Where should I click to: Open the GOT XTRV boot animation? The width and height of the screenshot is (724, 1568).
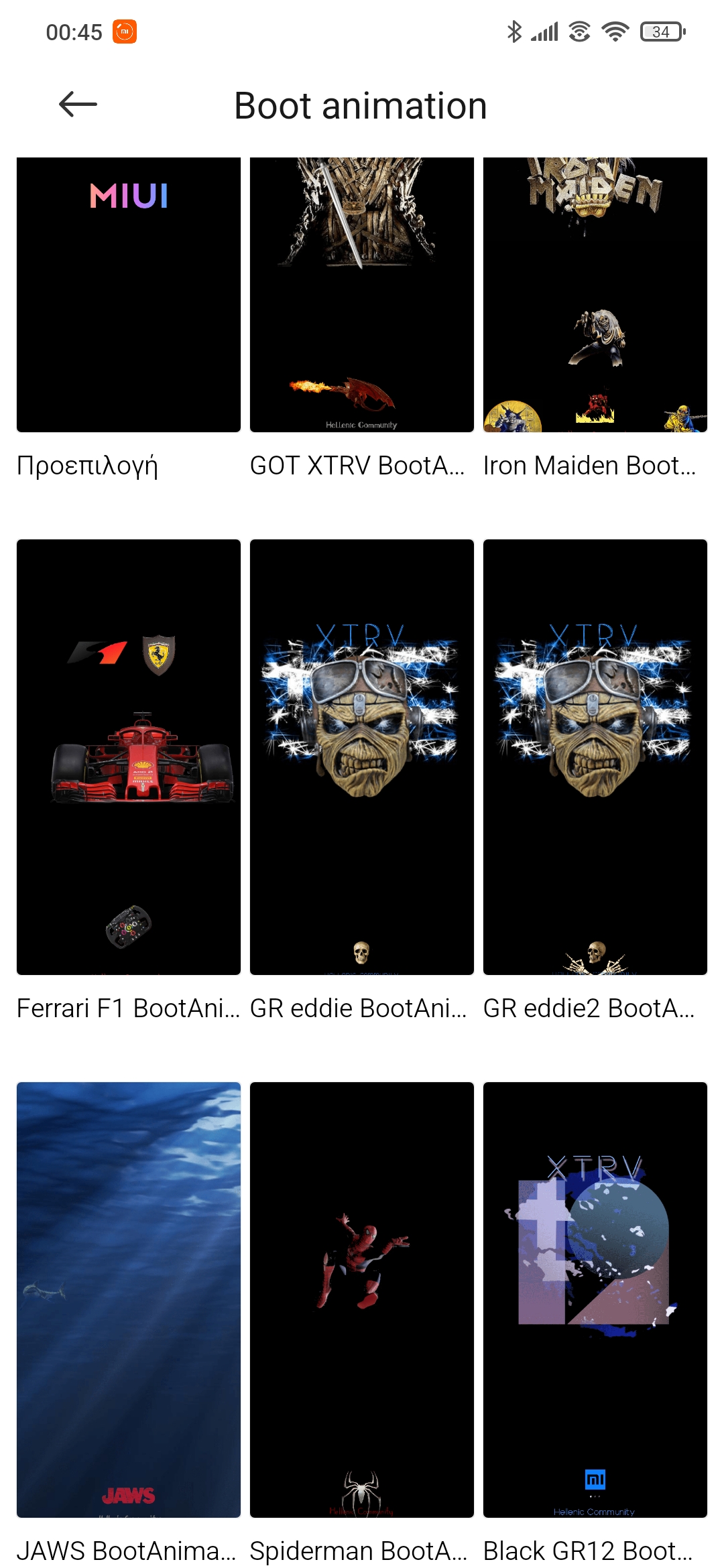[x=361, y=295]
